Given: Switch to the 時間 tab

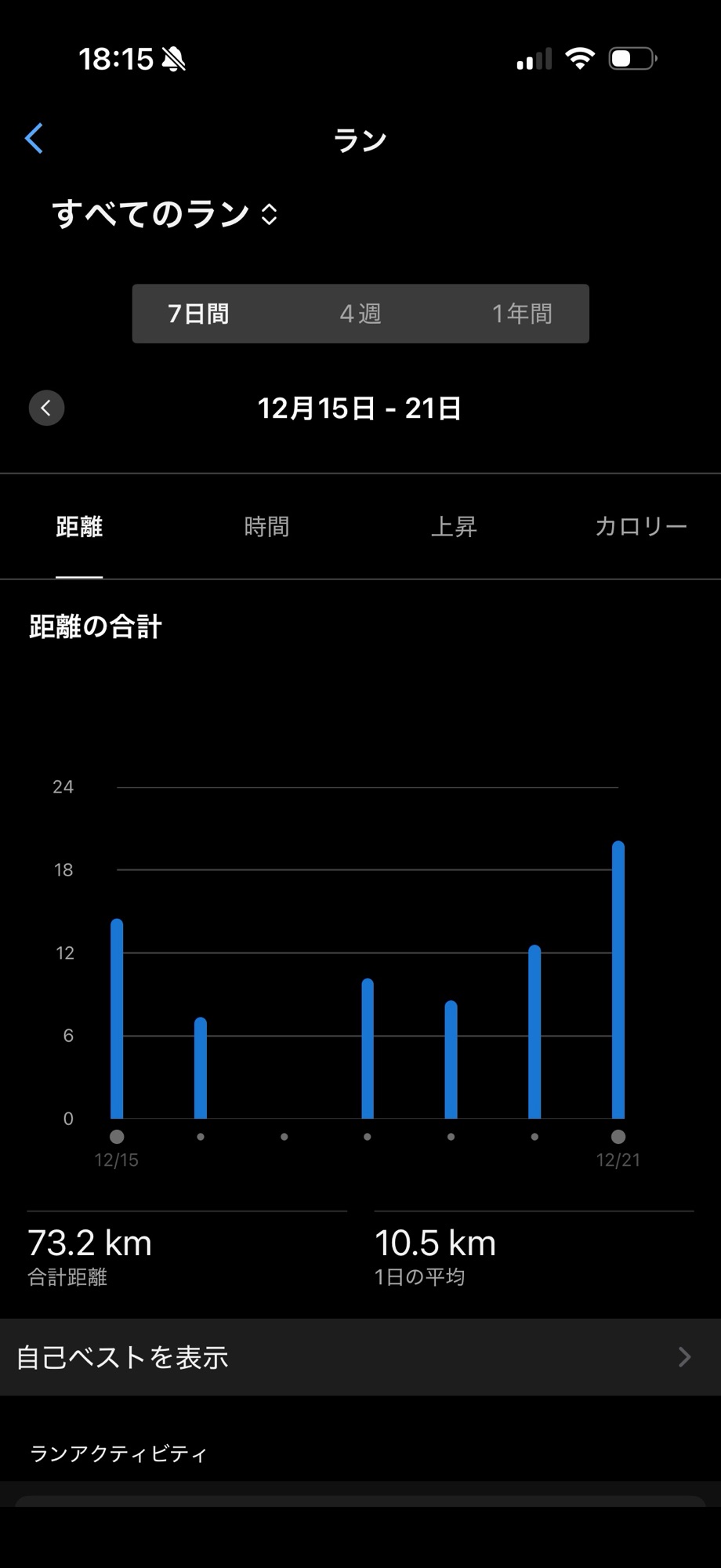Looking at the screenshot, I should (x=266, y=527).
